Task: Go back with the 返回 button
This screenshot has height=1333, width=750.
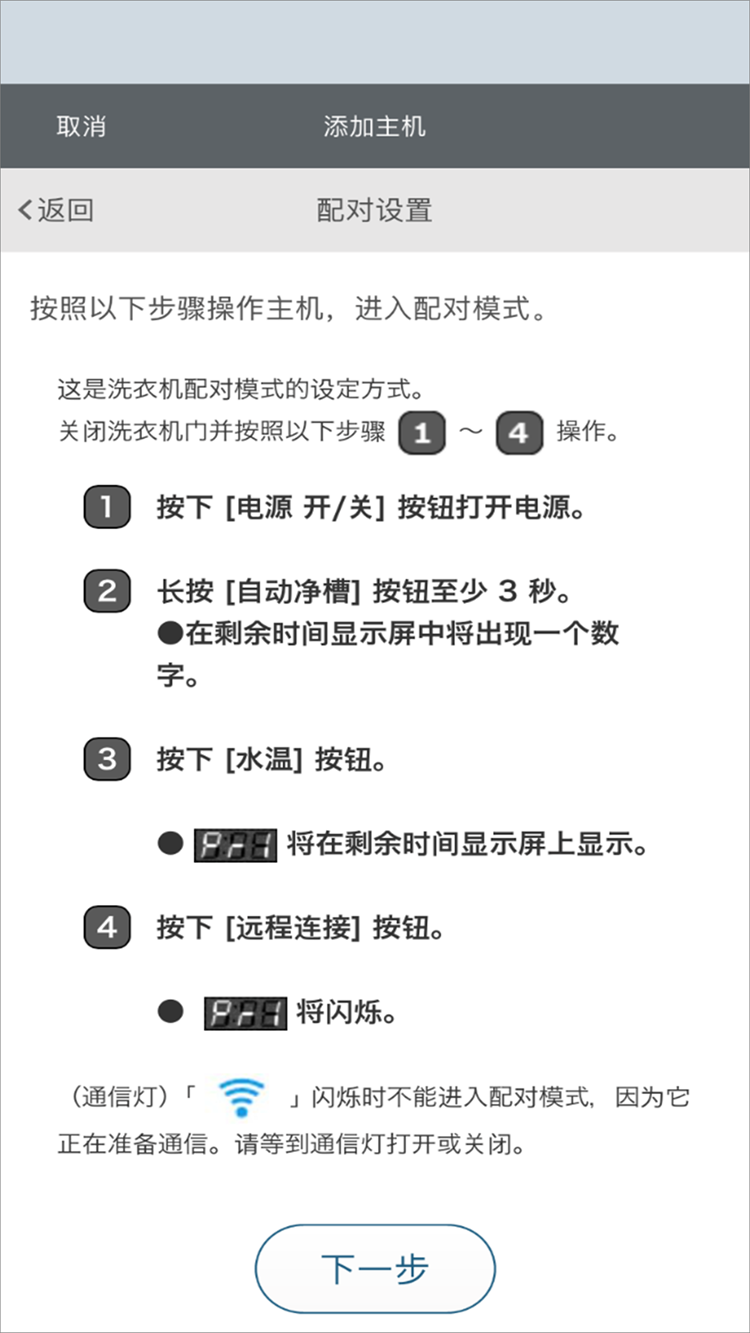Action: click(56, 210)
